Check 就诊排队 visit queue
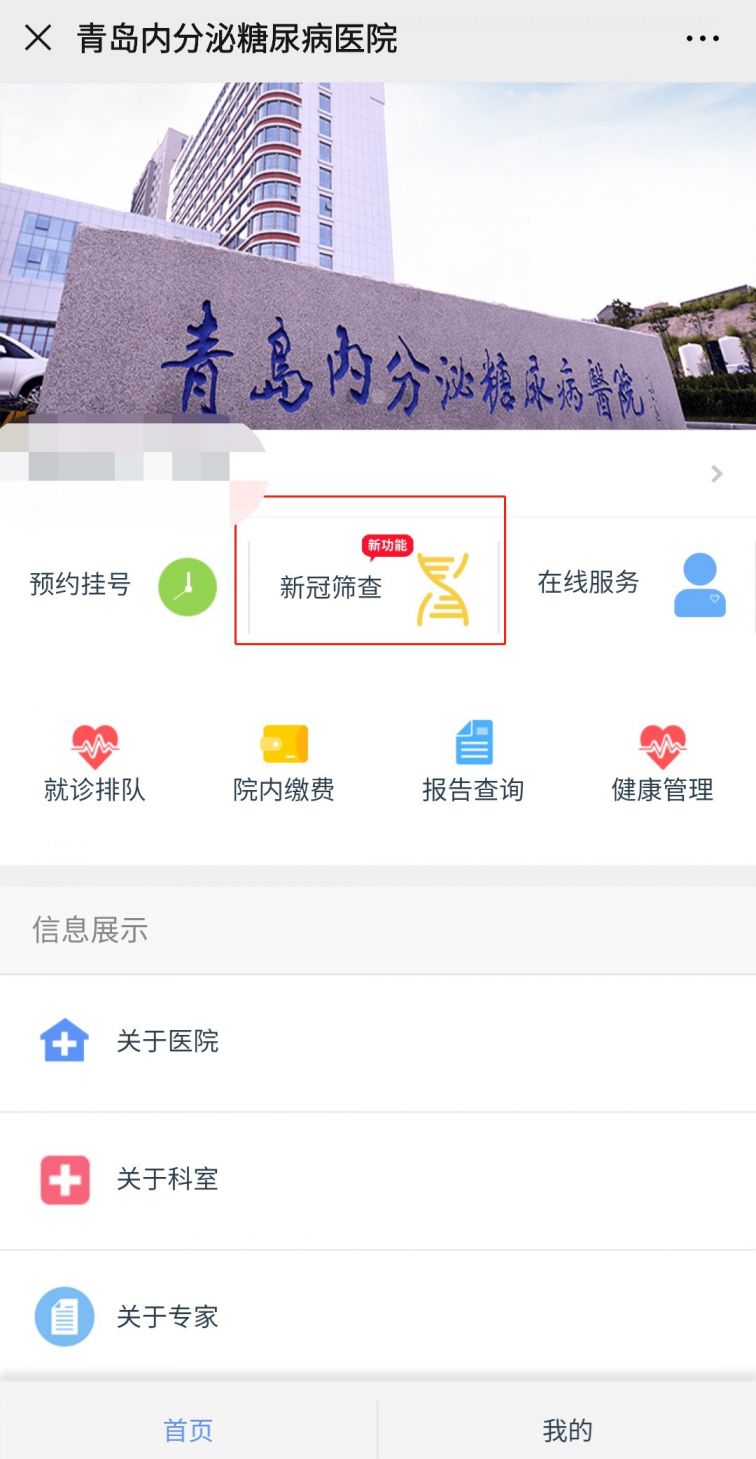Screen dimensions: 756x1459 point(95,765)
